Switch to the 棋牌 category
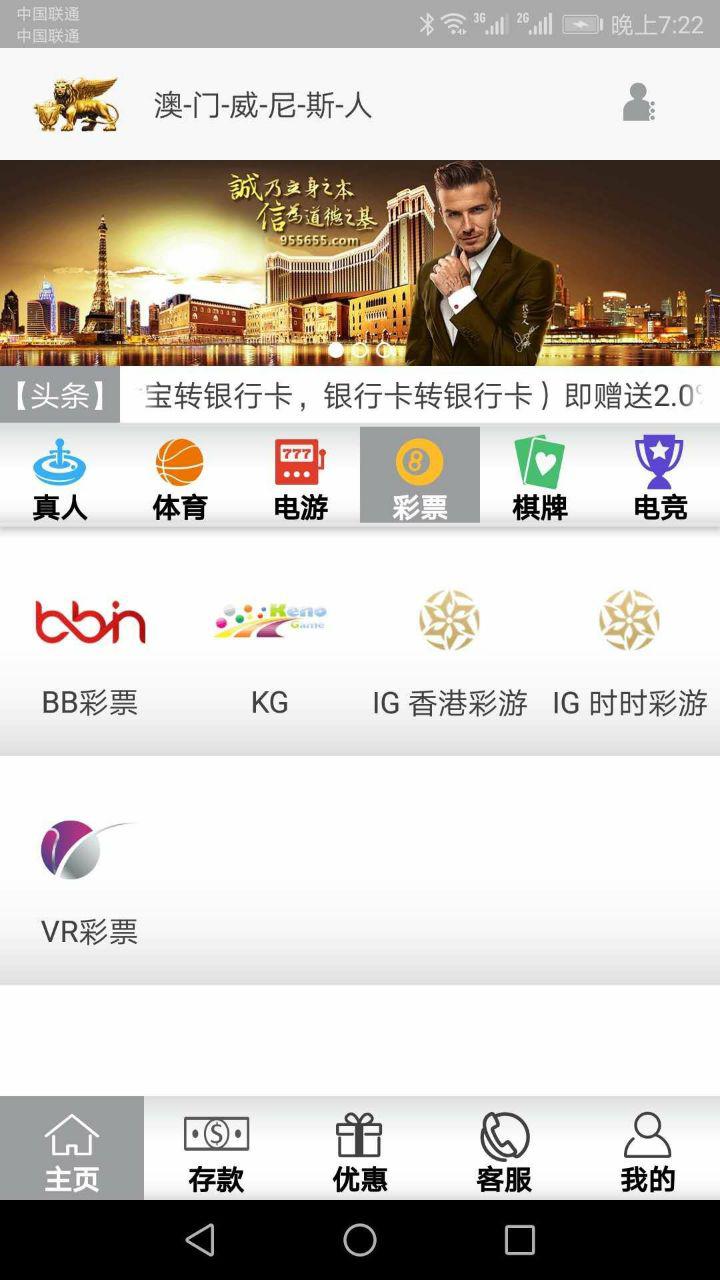The height and width of the screenshot is (1280, 720). pyautogui.click(x=540, y=477)
